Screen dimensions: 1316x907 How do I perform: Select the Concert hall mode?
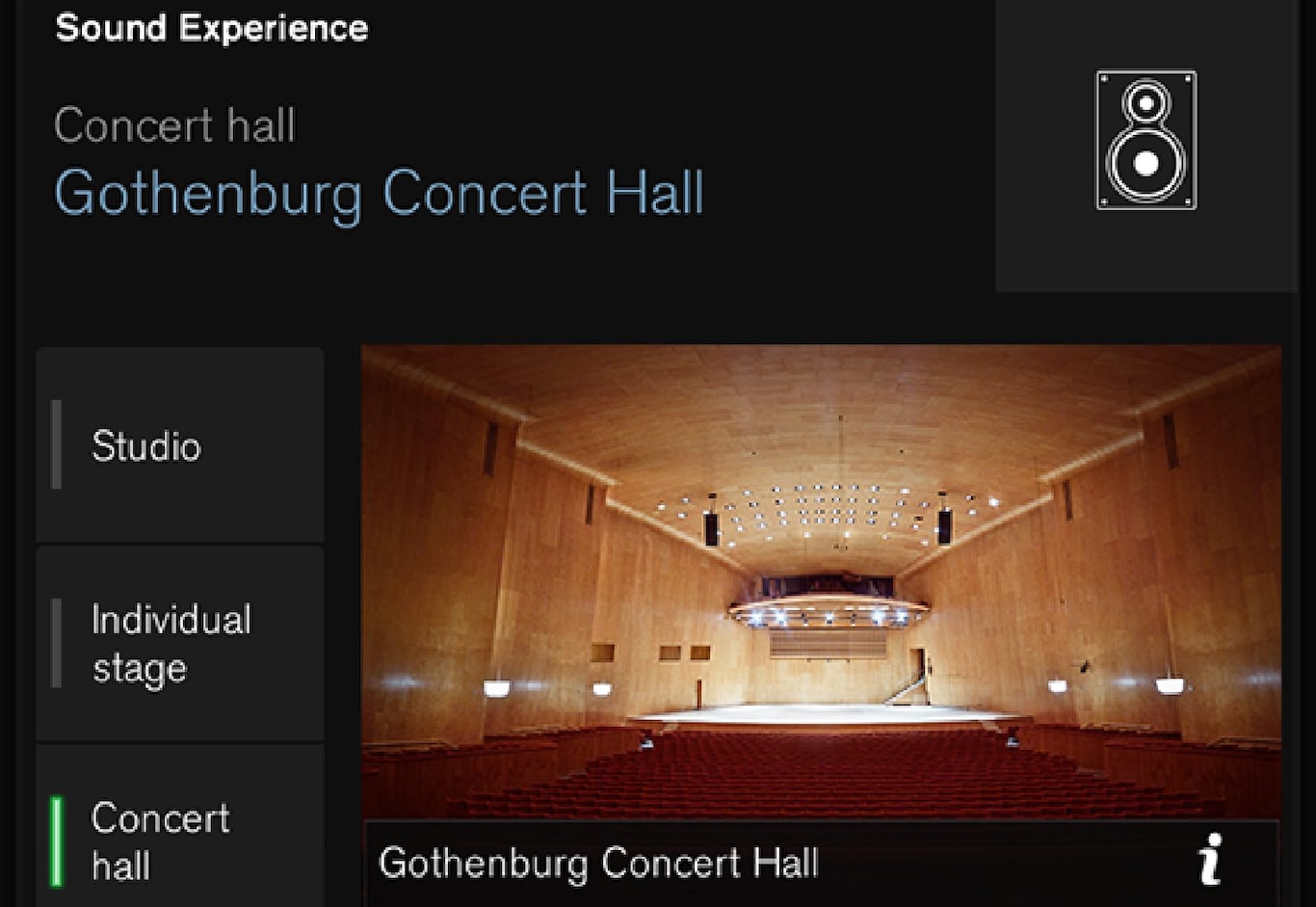coord(180,839)
